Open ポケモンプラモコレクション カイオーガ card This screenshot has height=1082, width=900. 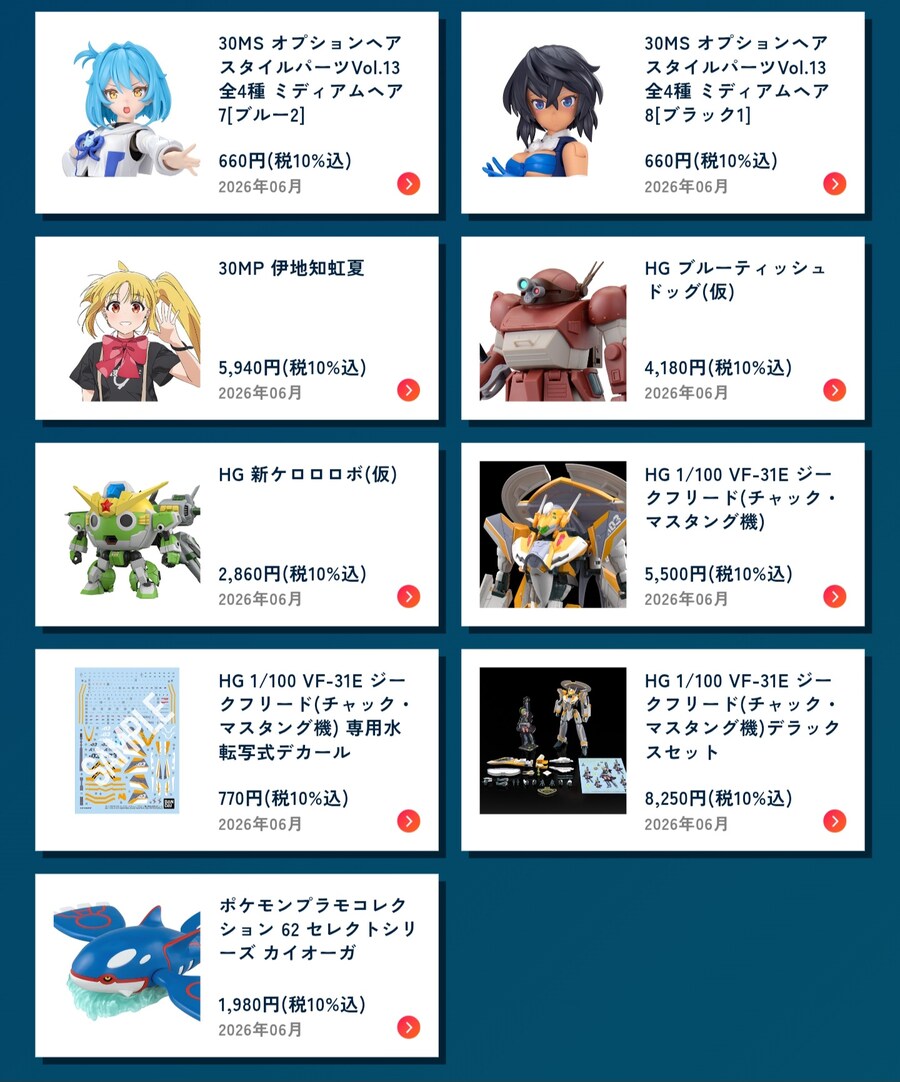coord(237,965)
